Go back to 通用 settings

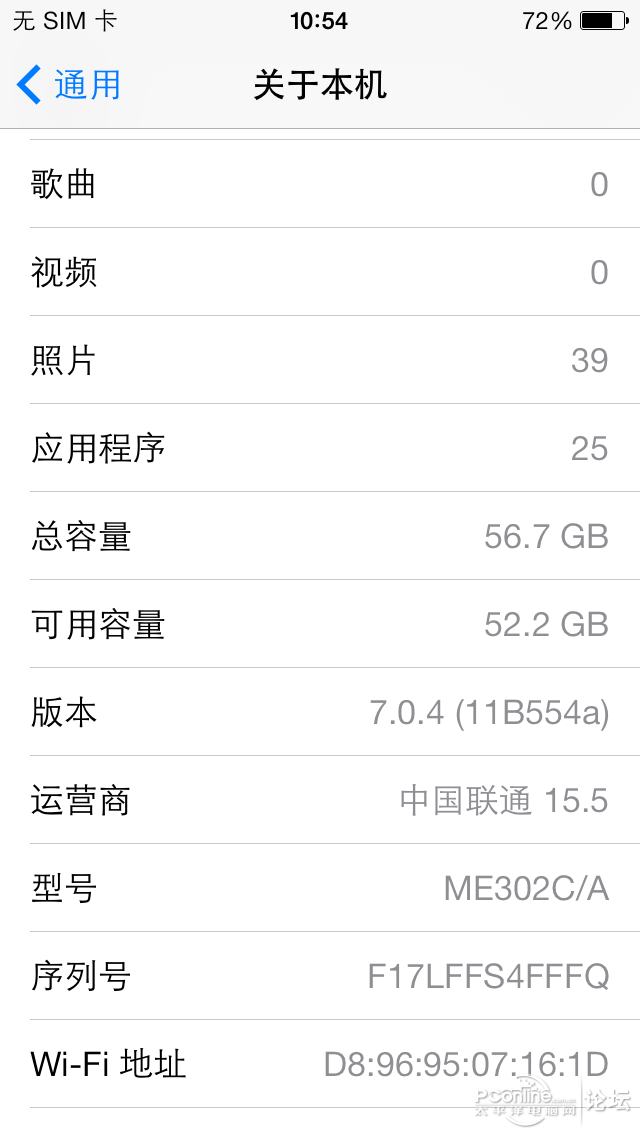(69, 85)
